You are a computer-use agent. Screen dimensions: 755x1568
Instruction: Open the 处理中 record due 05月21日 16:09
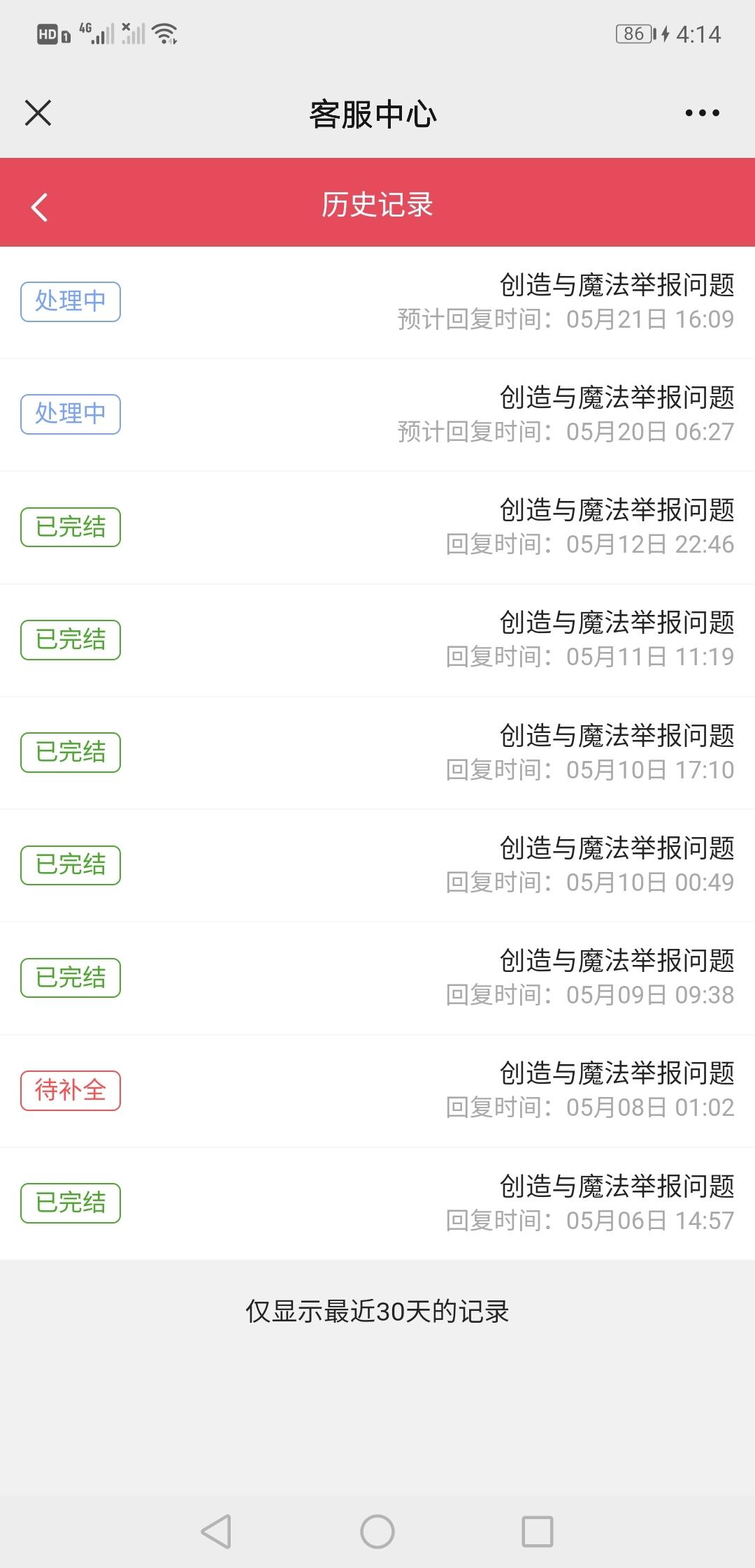click(377, 303)
